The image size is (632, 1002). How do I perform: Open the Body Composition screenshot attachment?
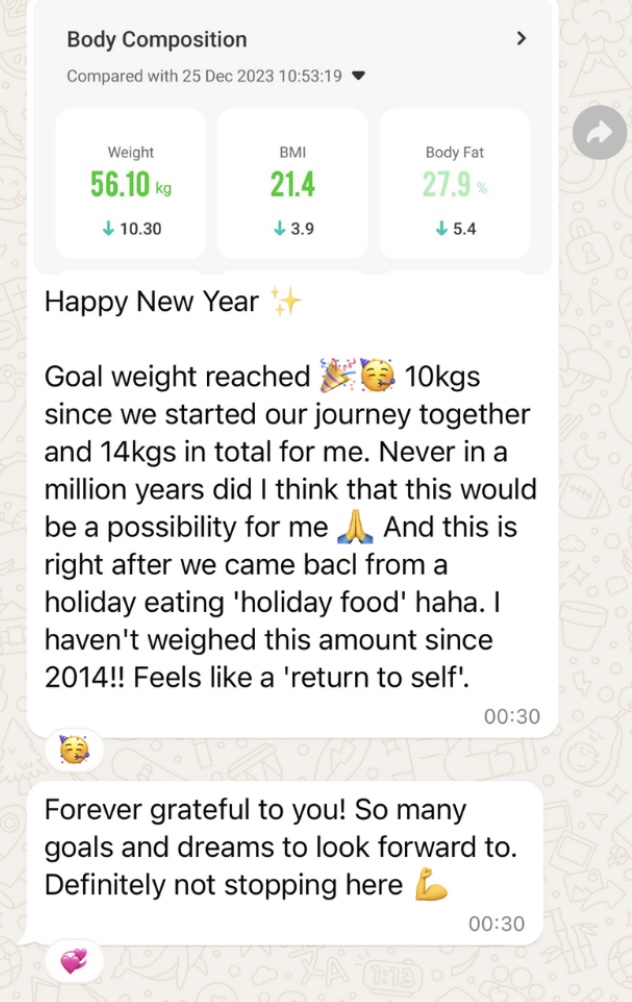click(x=292, y=140)
